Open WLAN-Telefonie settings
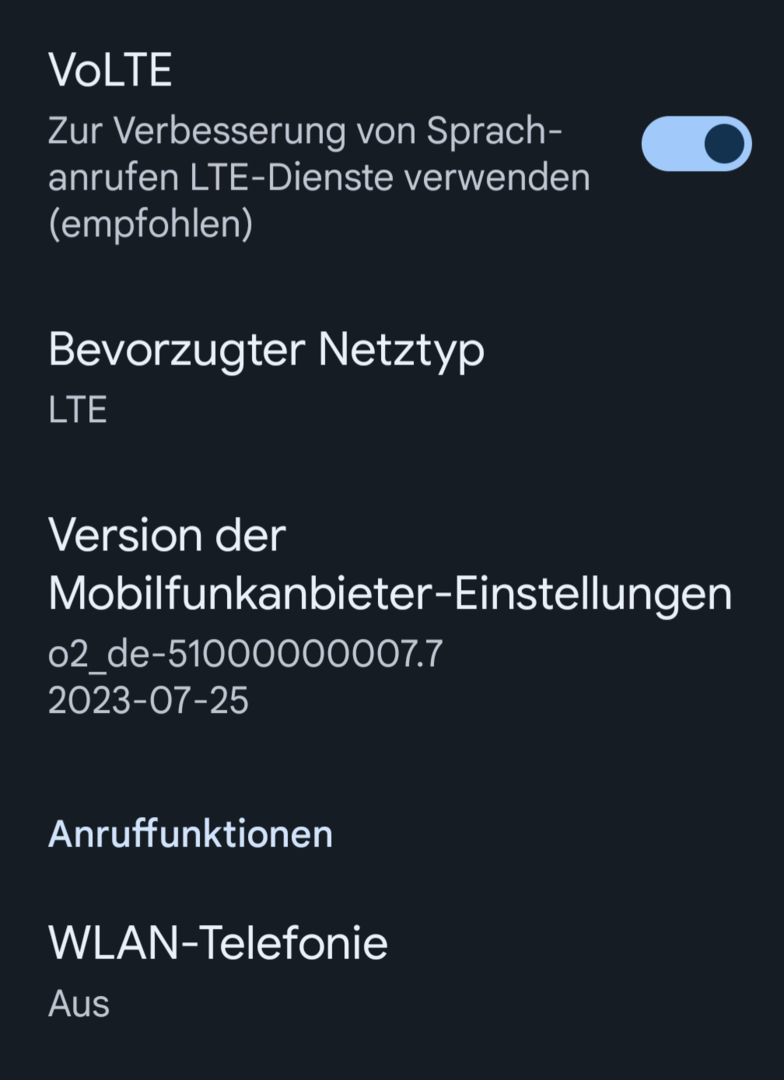 tap(218, 968)
